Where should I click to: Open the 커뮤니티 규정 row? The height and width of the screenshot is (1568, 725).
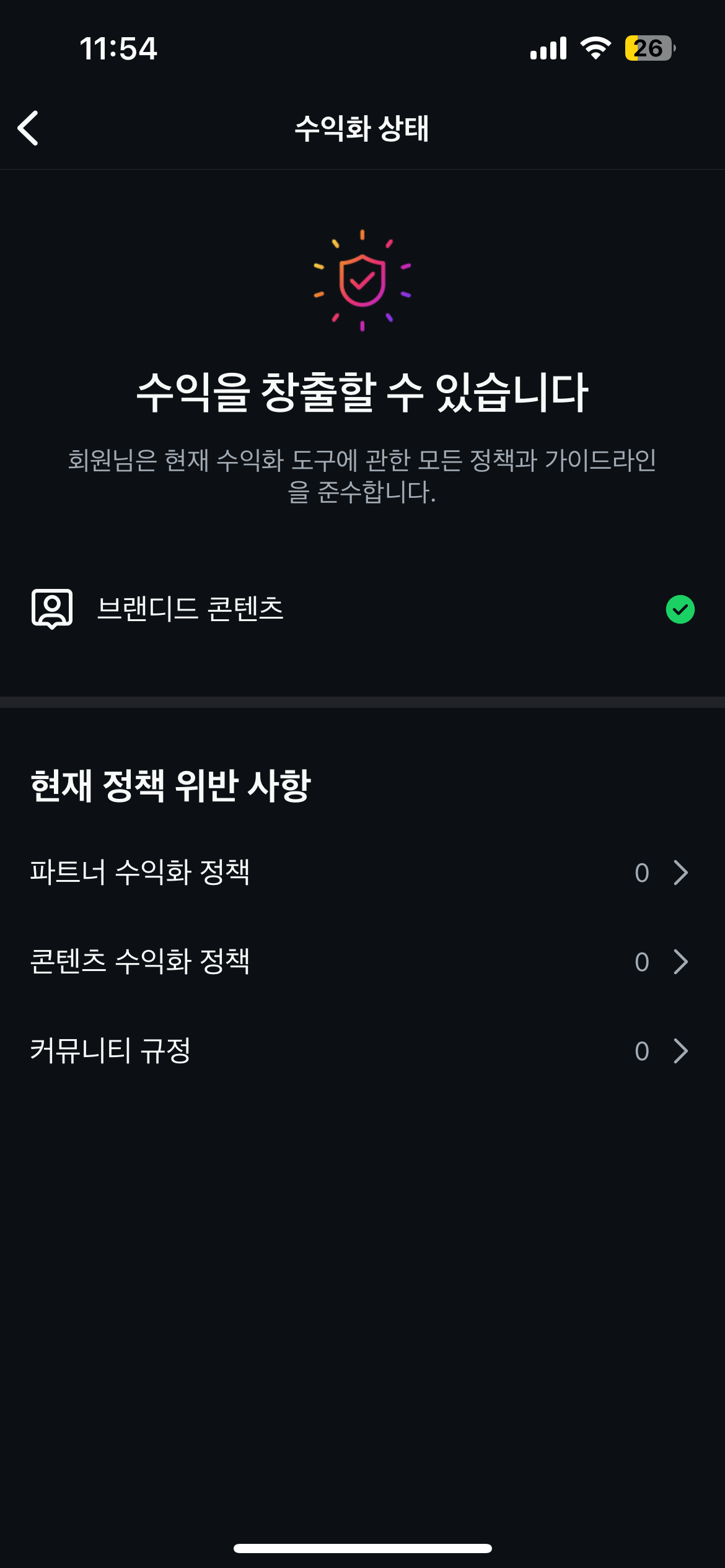(362, 1051)
